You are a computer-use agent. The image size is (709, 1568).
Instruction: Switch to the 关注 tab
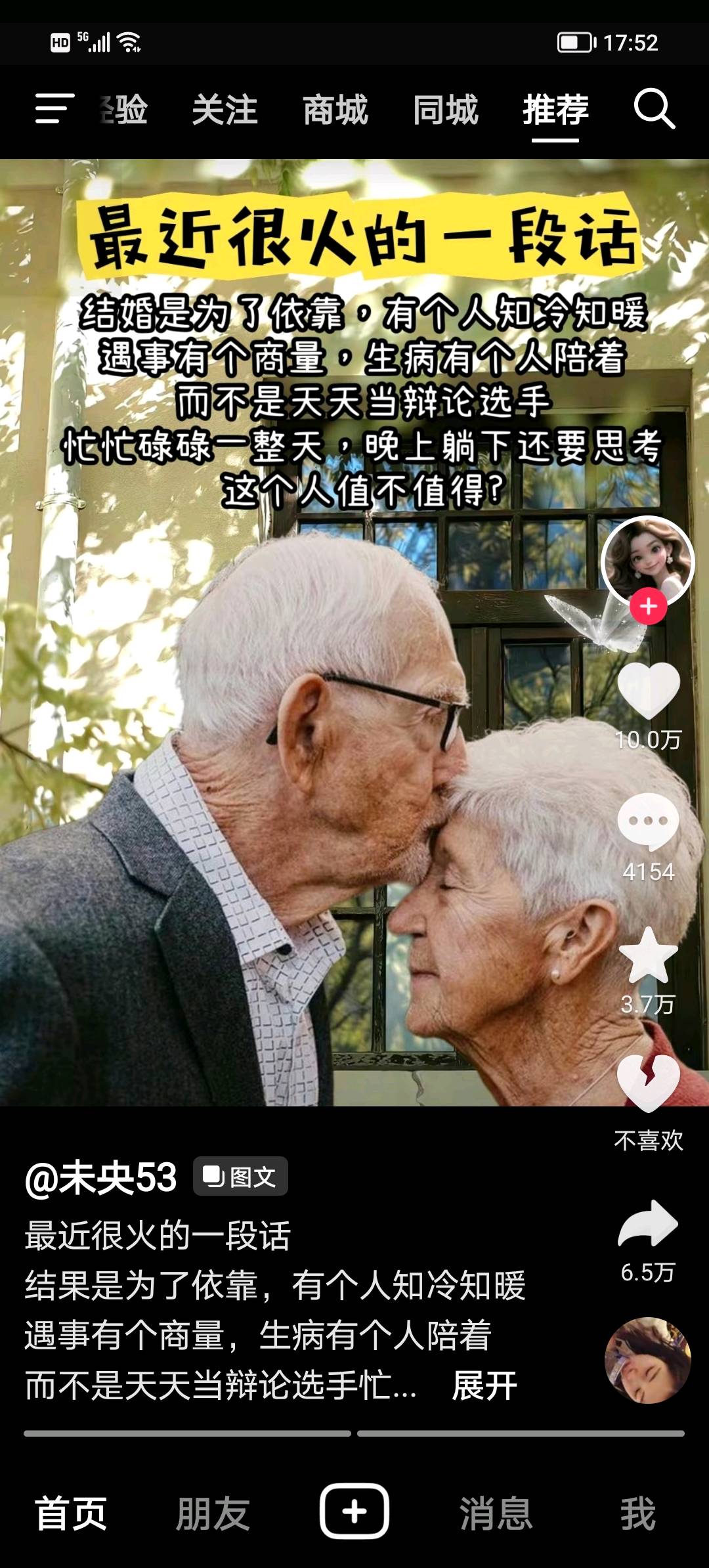225,110
